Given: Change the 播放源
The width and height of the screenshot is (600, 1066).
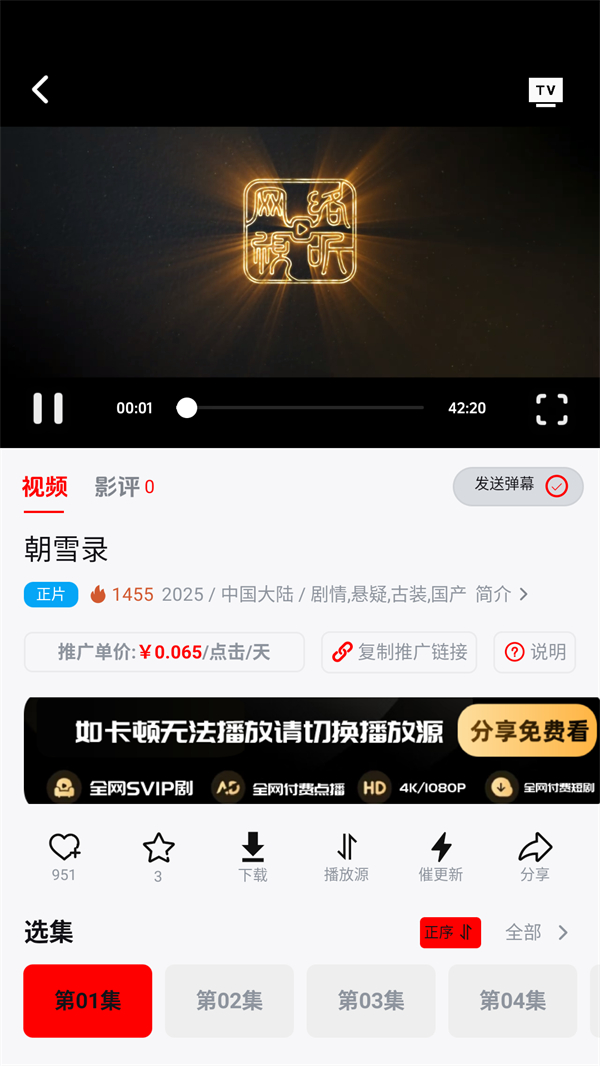Looking at the screenshot, I should click(x=346, y=857).
